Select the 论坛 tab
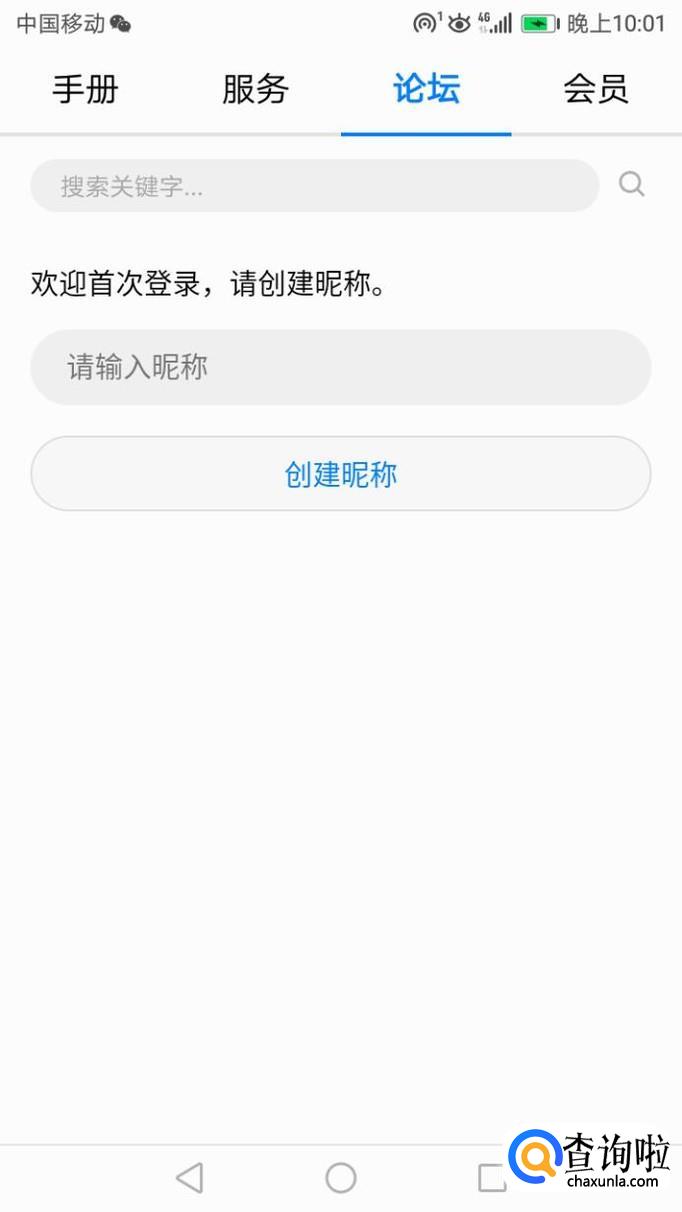 [x=426, y=90]
